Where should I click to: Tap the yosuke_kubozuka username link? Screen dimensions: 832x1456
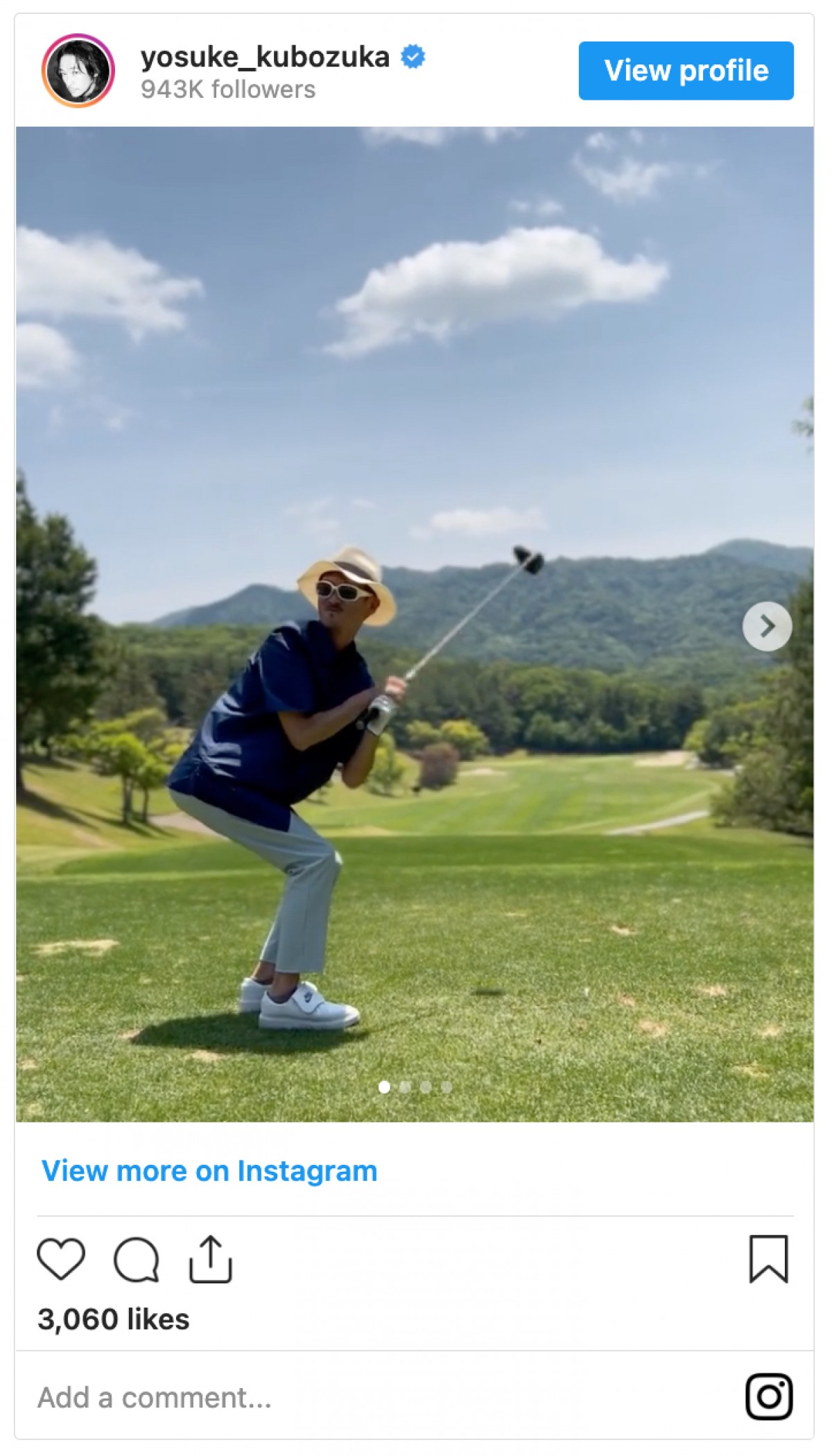(x=265, y=57)
